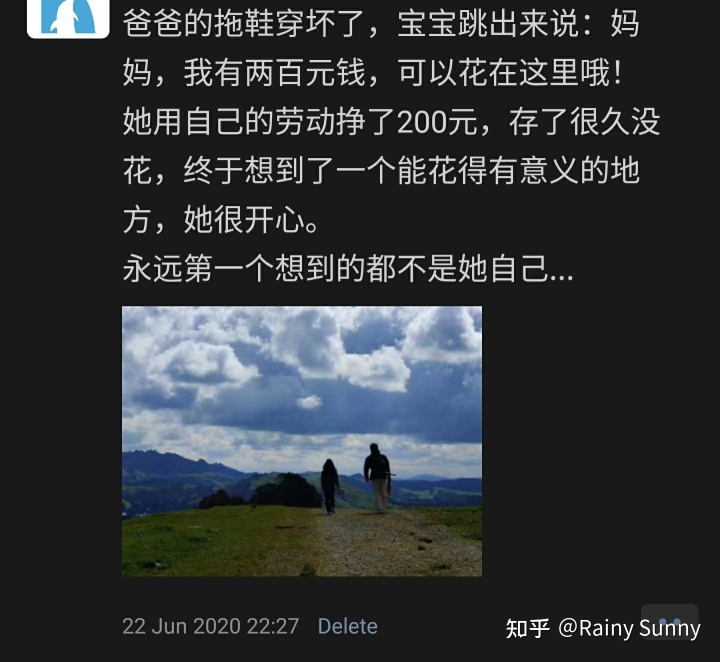Delete this post
Image resolution: width=720 pixels, height=662 pixels.
(x=347, y=626)
